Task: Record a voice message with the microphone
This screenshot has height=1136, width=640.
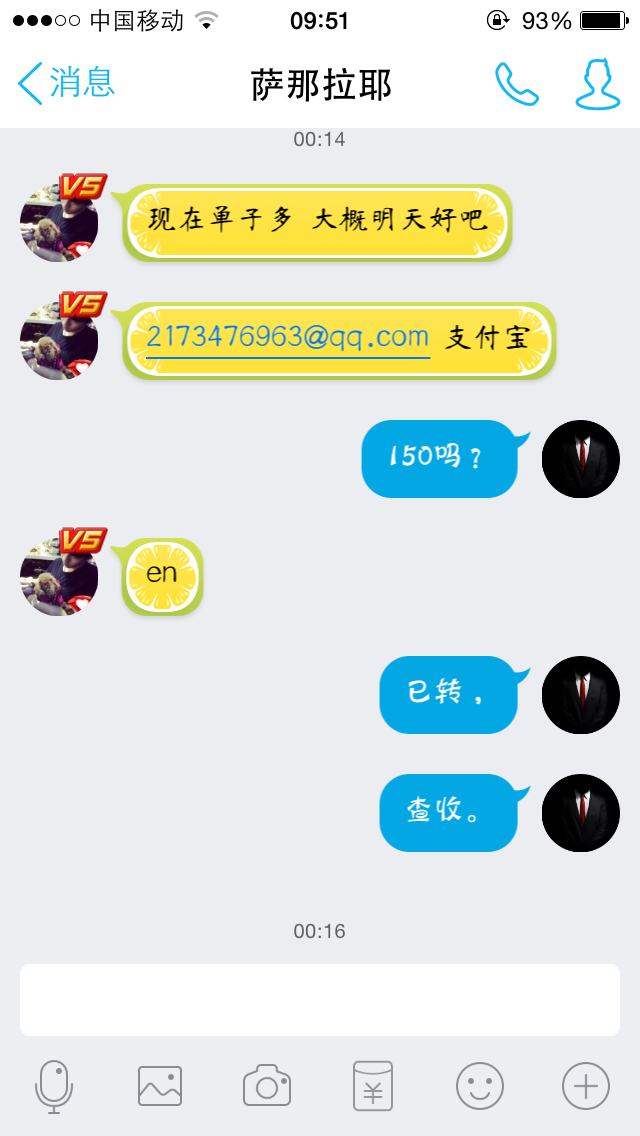Action: click(x=54, y=1087)
